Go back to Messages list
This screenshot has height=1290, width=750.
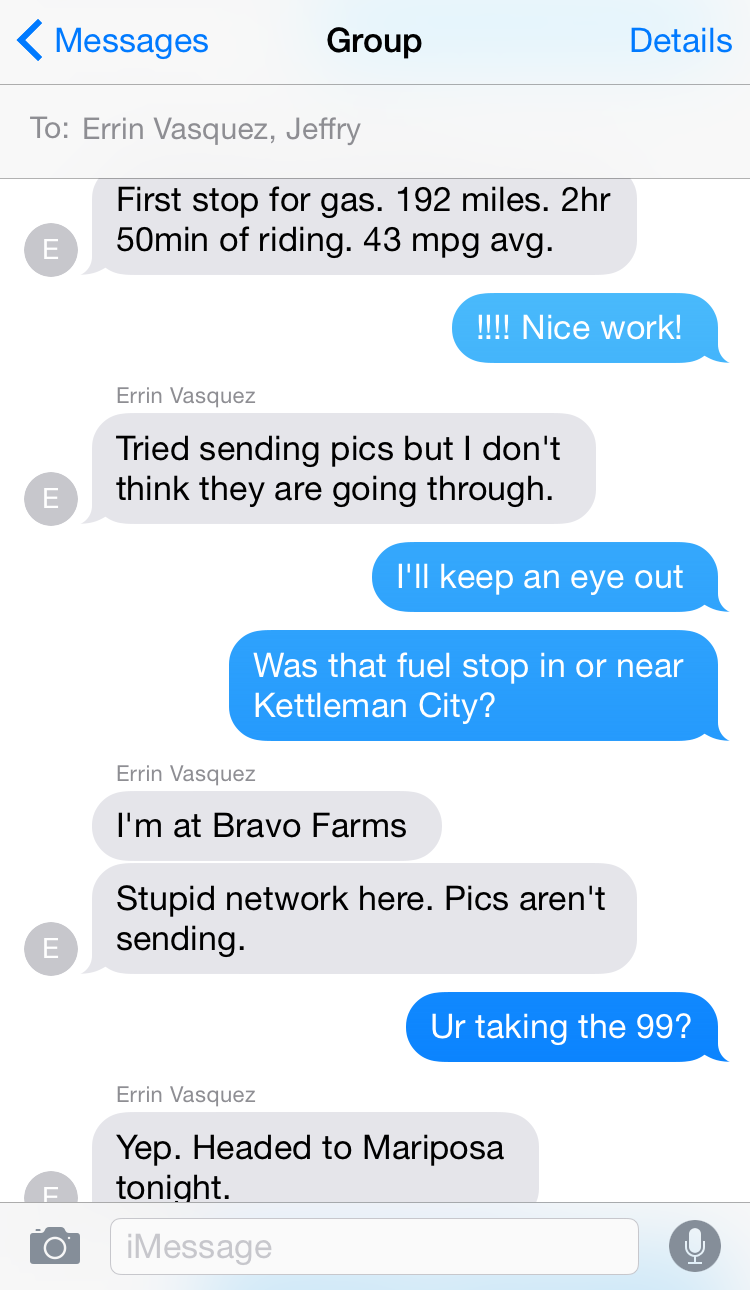(113, 41)
